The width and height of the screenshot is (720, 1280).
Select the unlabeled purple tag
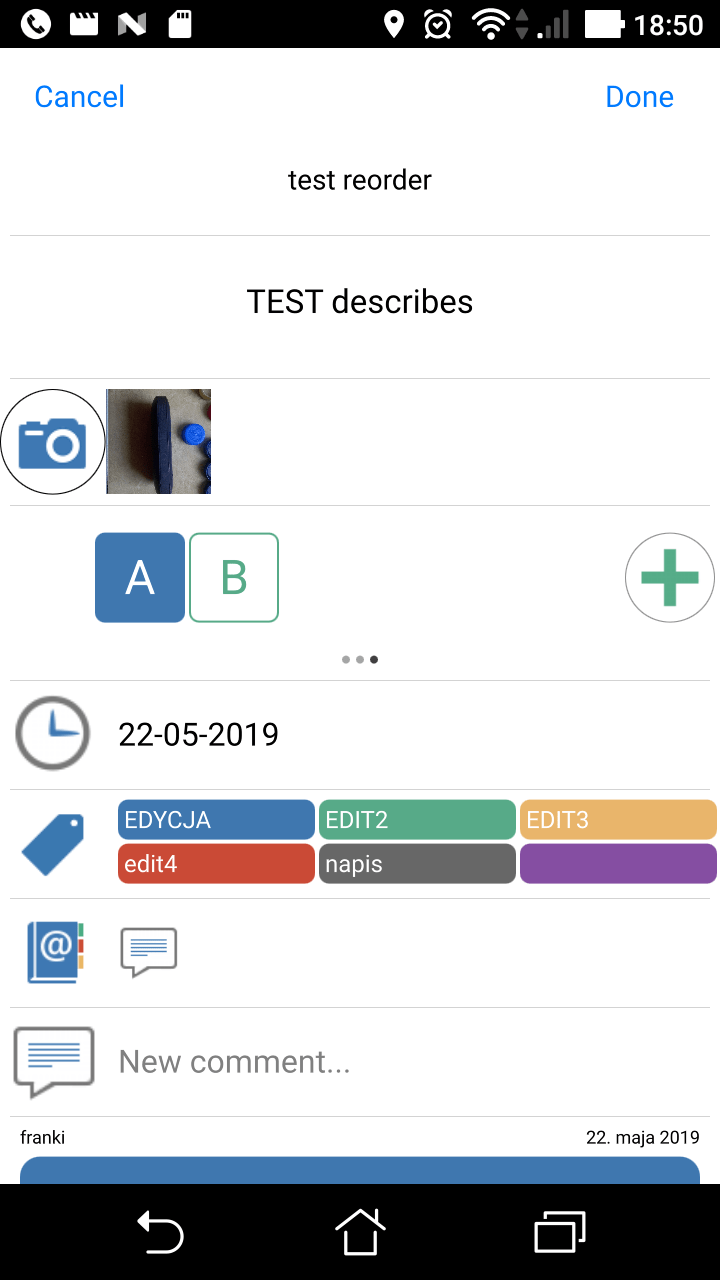(618, 864)
